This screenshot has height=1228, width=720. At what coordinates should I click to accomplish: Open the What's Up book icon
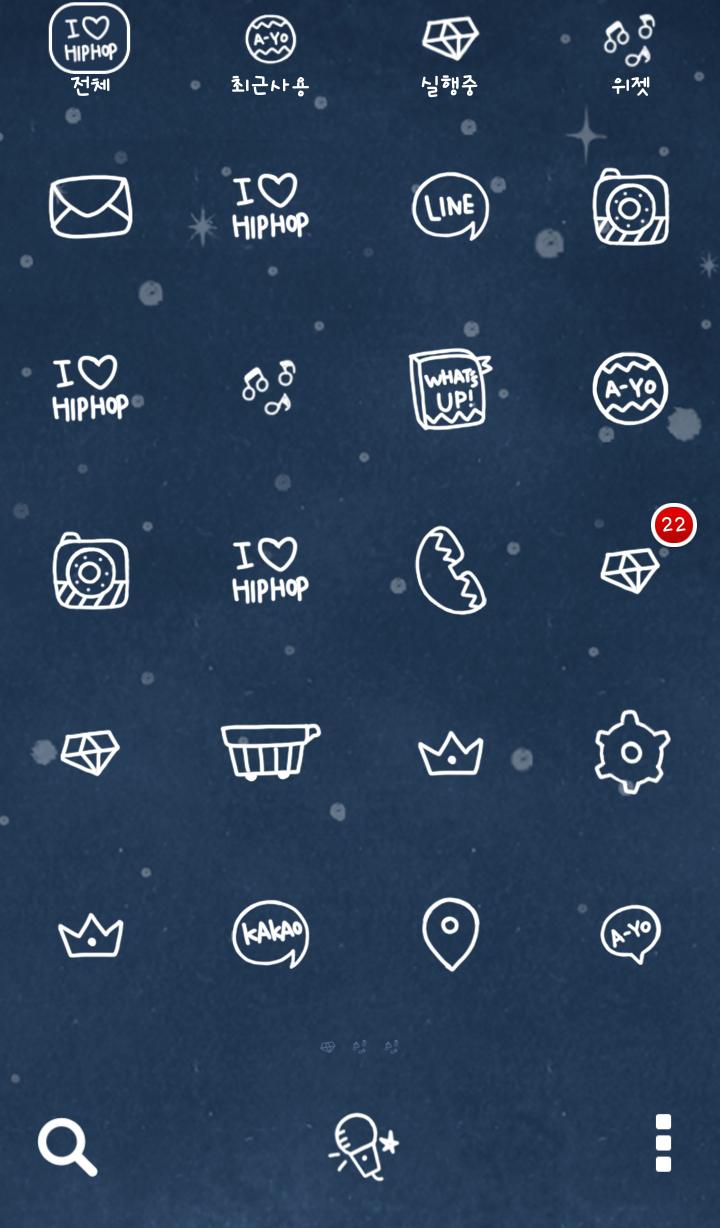click(450, 388)
